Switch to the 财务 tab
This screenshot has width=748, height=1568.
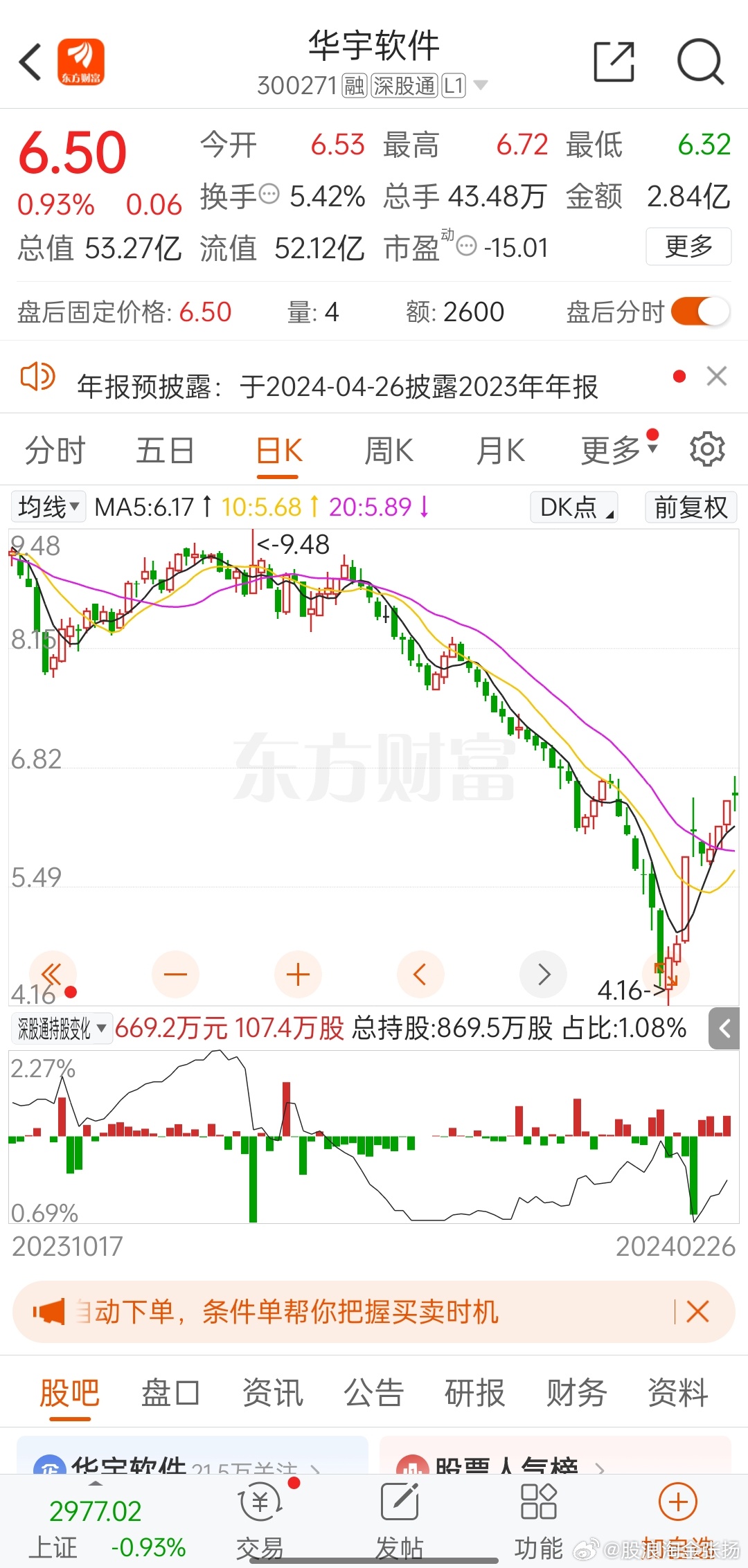tap(576, 1392)
